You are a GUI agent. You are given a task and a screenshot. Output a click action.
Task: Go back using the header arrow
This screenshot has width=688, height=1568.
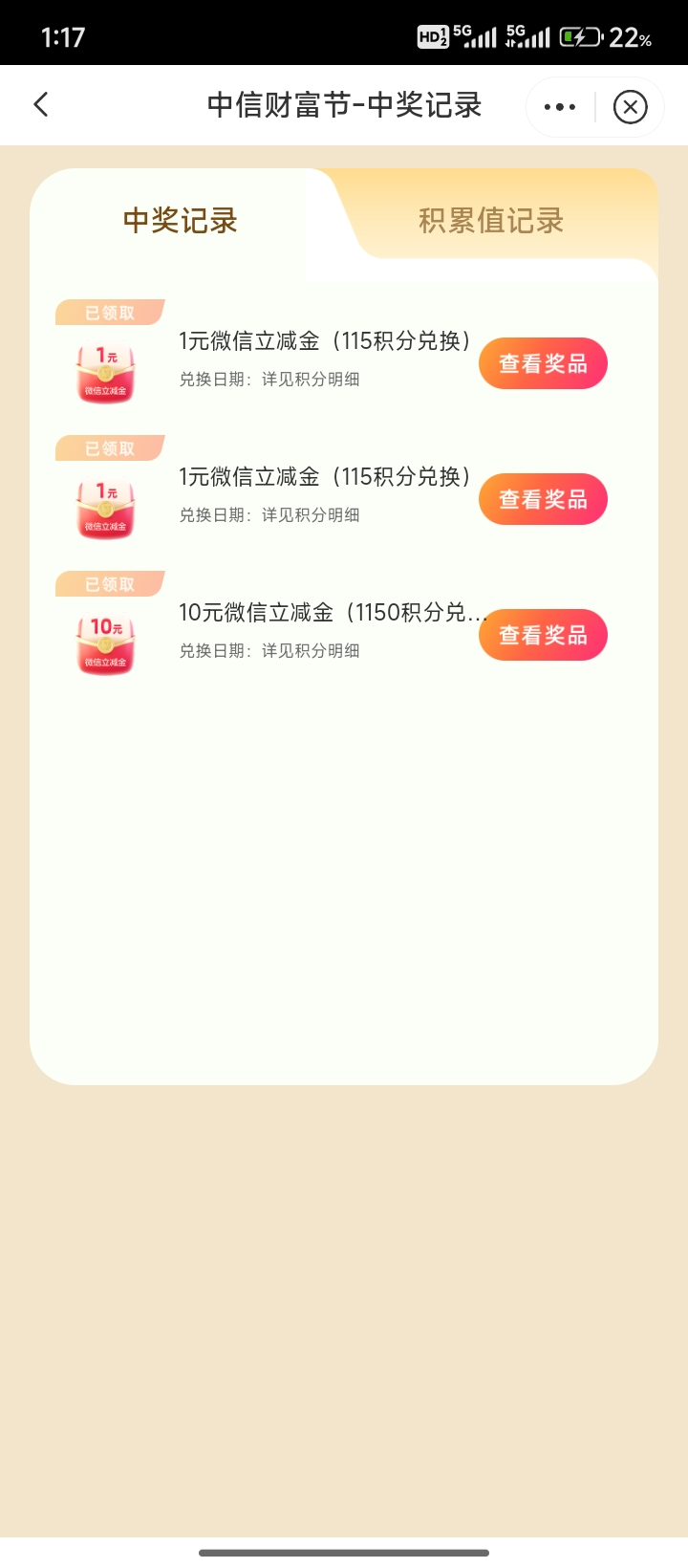[41, 105]
